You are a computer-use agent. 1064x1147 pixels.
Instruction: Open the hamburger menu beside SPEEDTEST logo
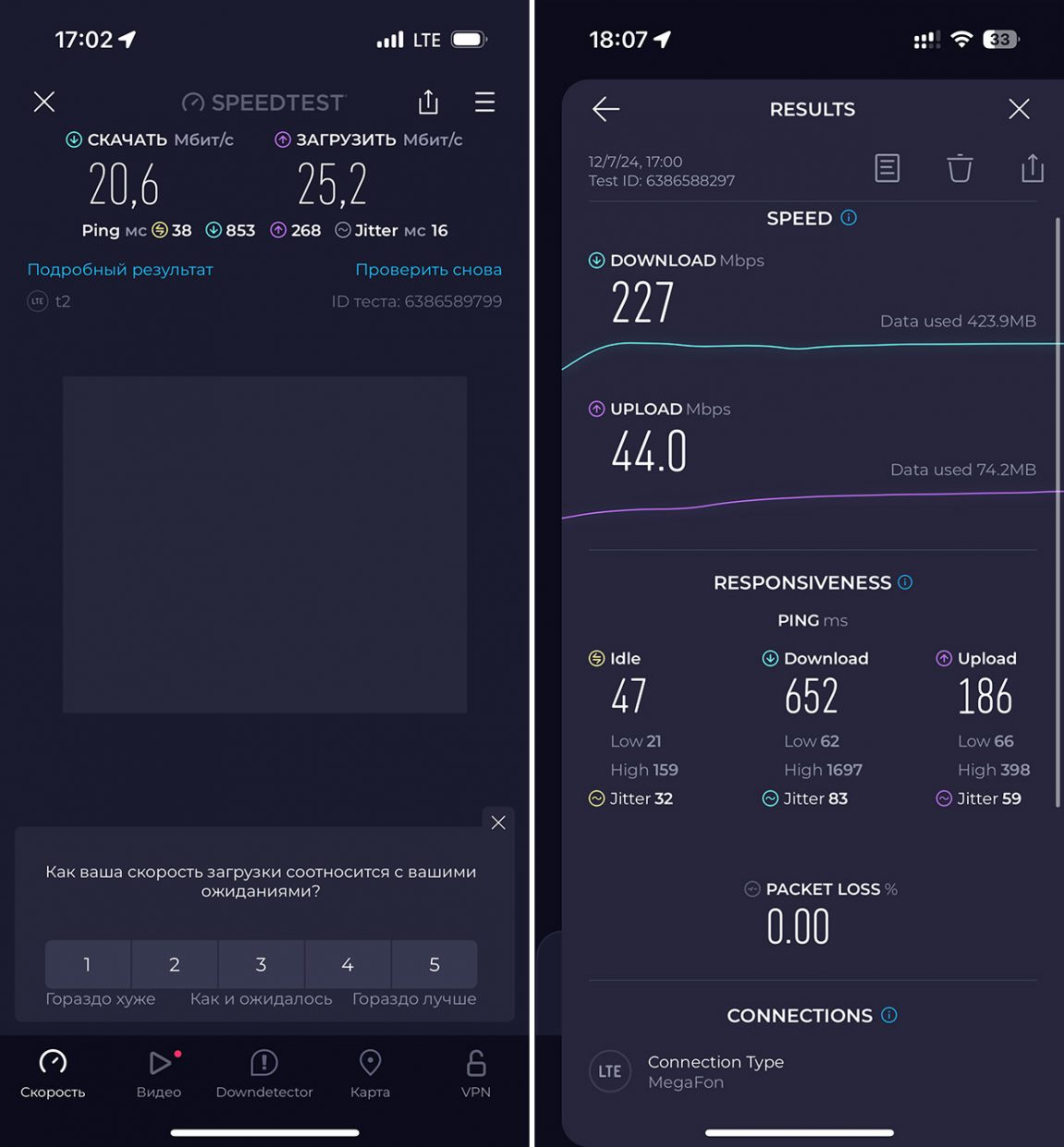(484, 102)
